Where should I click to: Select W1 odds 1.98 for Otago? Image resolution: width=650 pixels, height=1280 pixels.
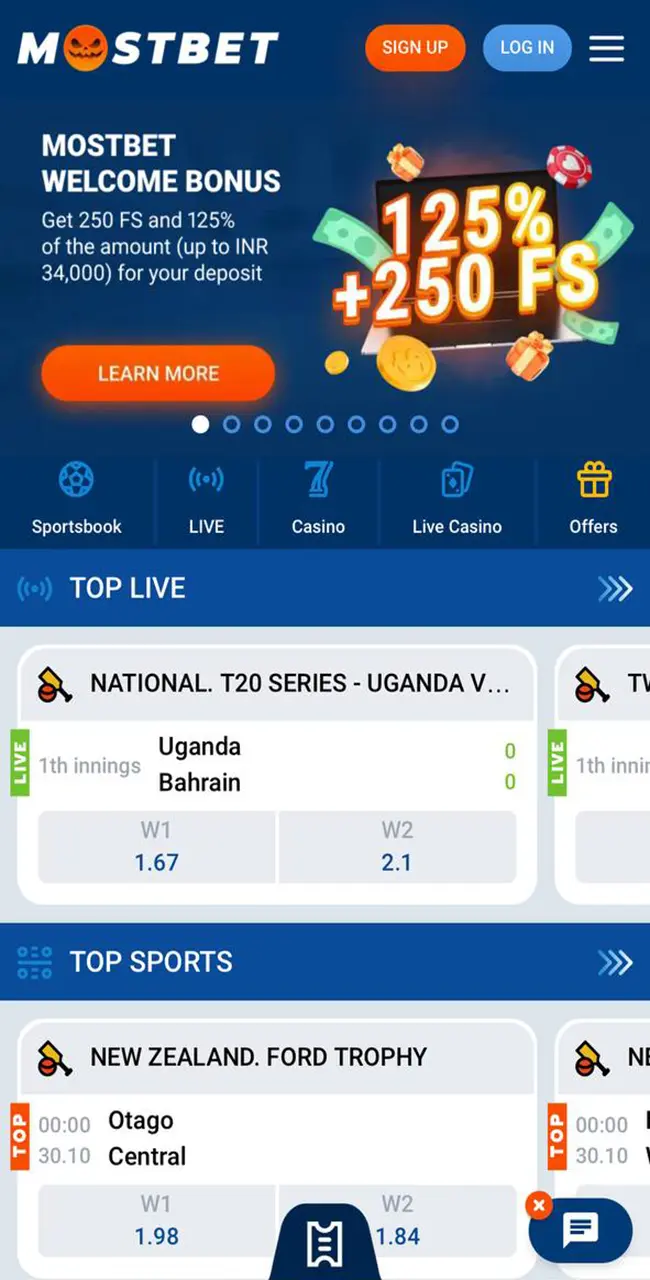(x=157, y=1222)
